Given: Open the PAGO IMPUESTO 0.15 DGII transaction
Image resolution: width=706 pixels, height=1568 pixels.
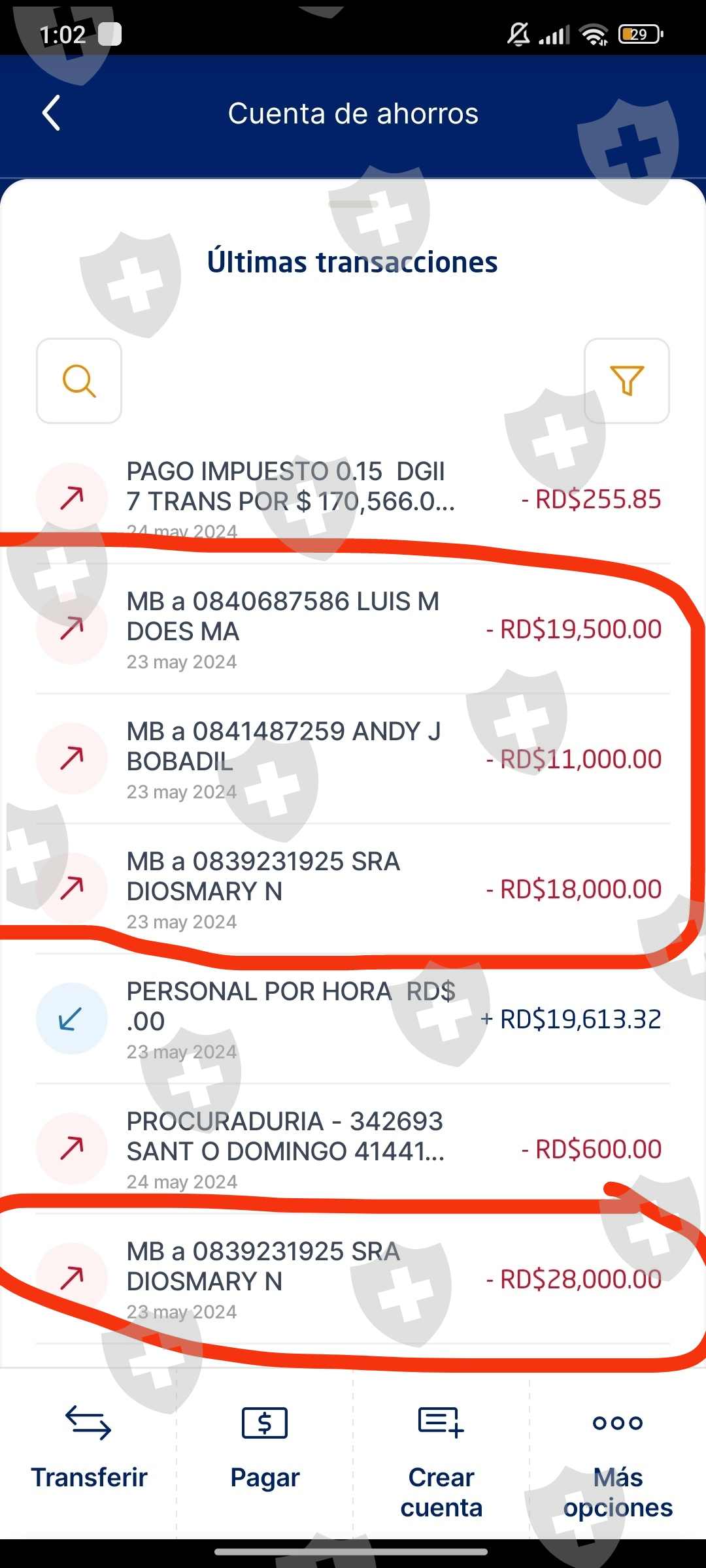Looking at the screenshot, I should click(353, 499).
